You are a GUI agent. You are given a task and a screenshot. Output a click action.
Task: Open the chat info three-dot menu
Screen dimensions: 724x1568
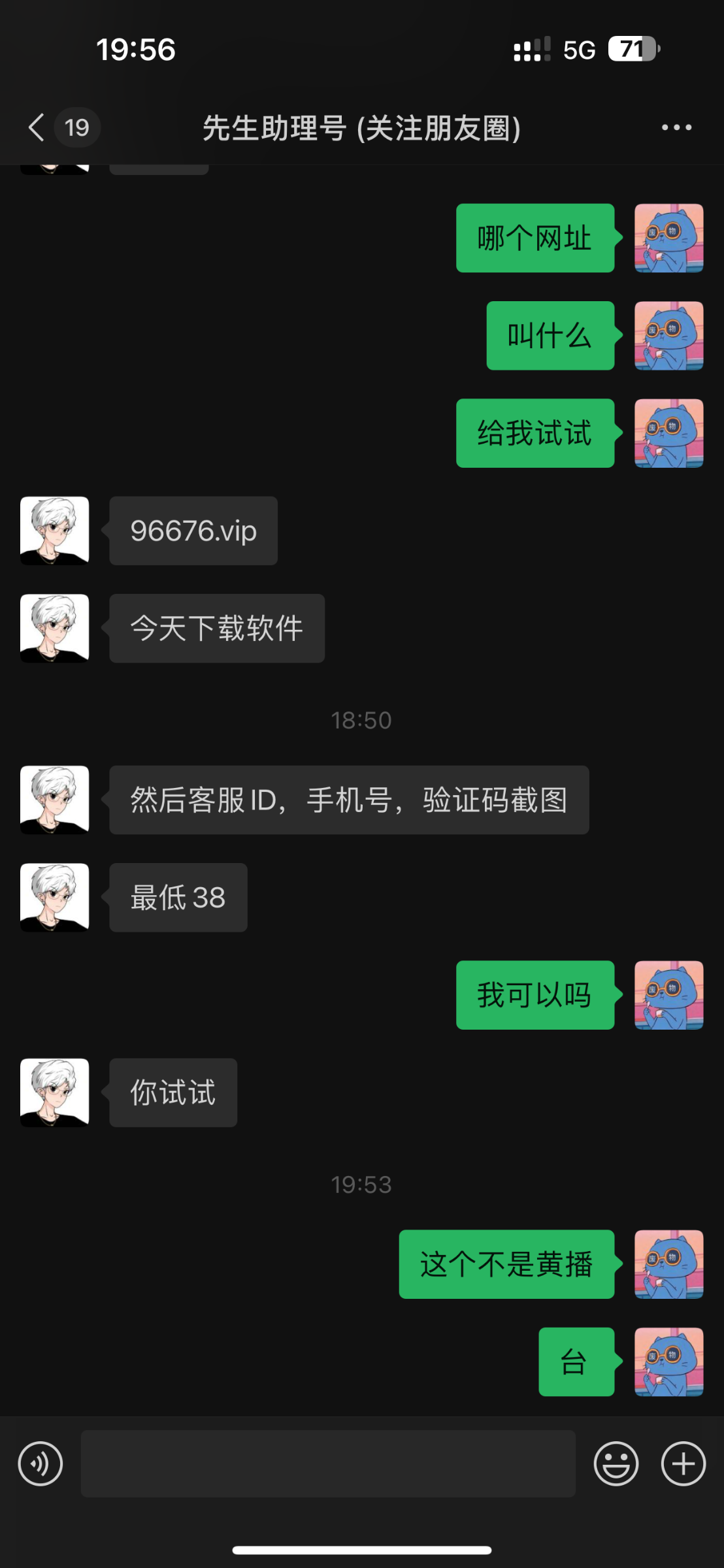pos(676,127)
